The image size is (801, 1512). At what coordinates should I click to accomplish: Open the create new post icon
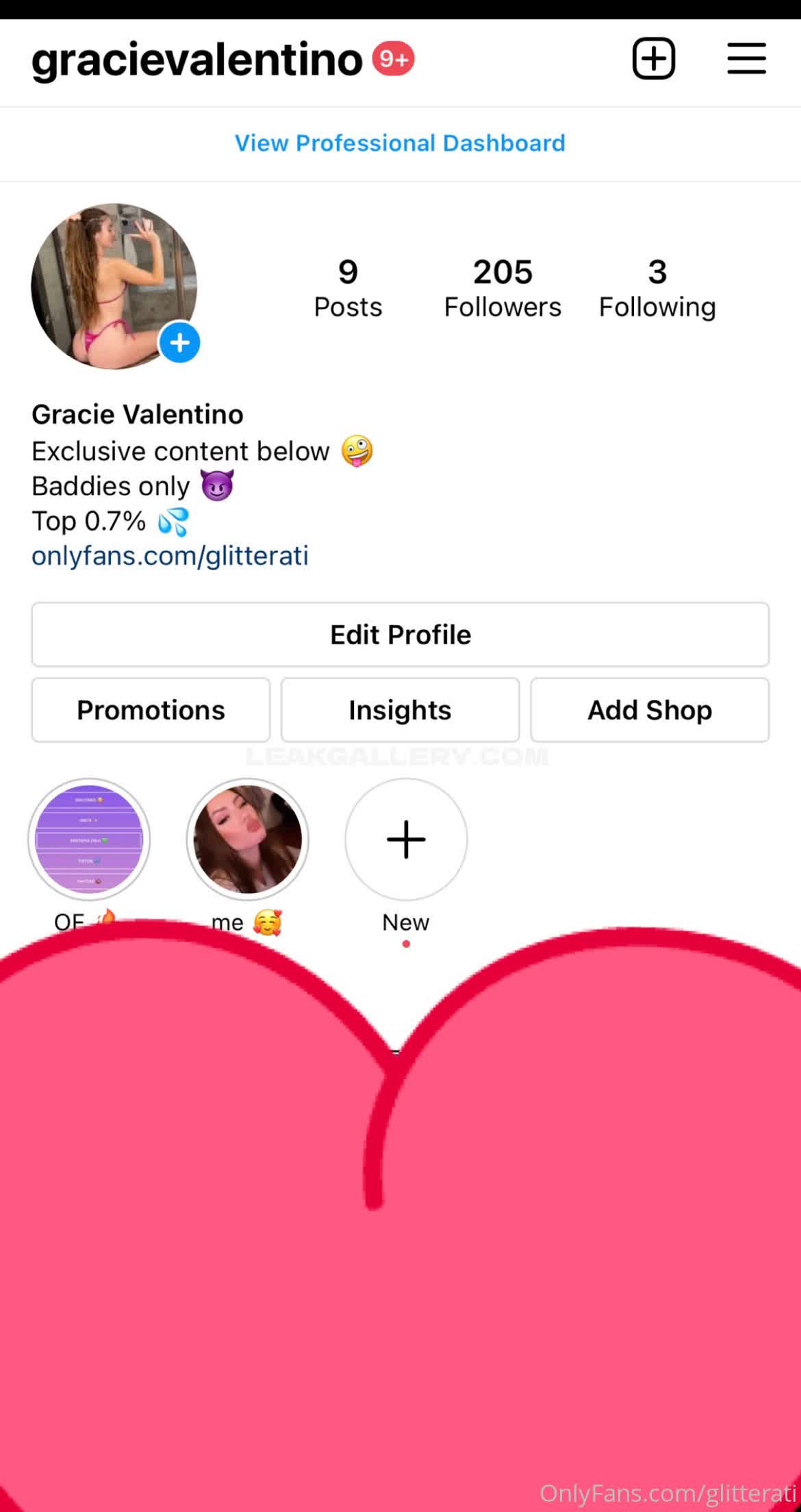pos(653,59)
